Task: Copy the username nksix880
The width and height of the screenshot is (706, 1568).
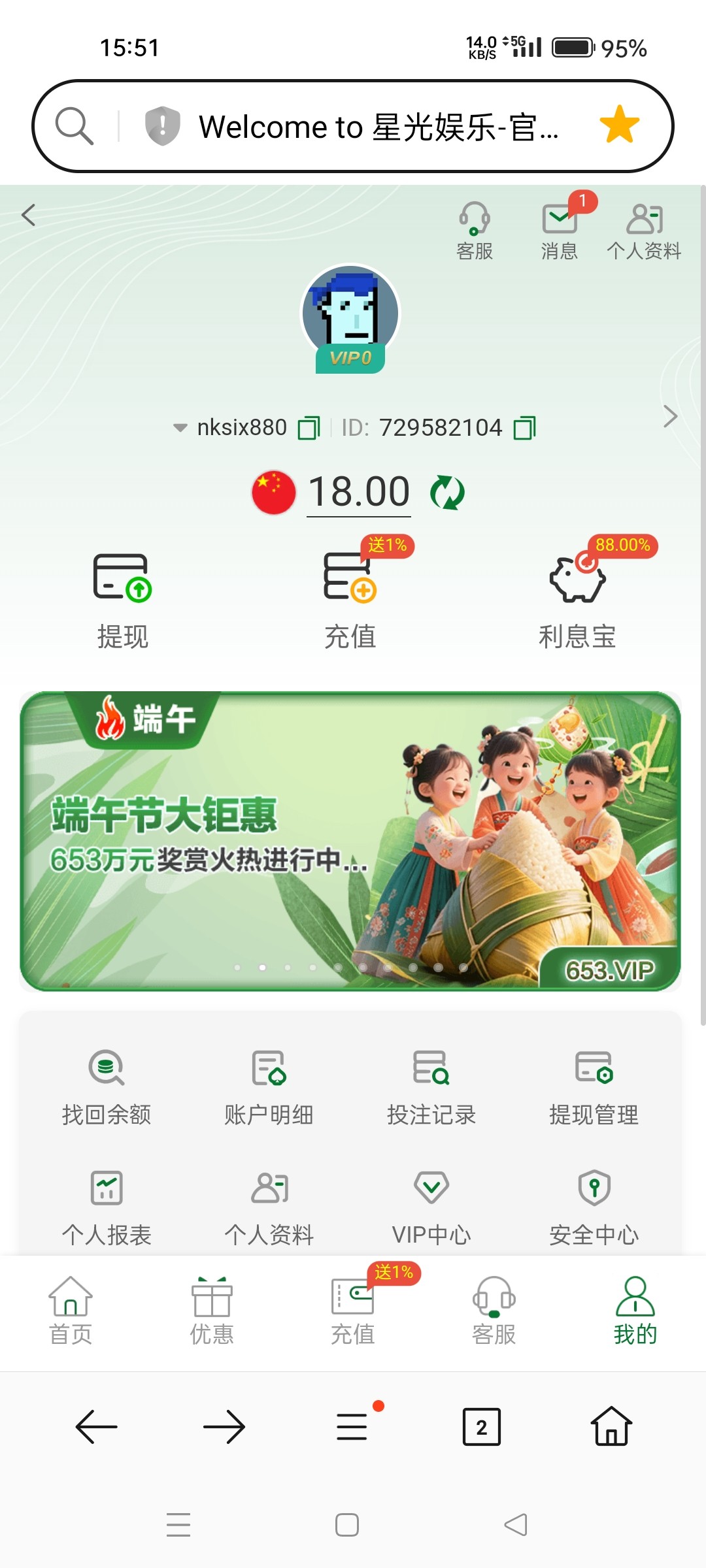Action: click(x=309, y=429)
